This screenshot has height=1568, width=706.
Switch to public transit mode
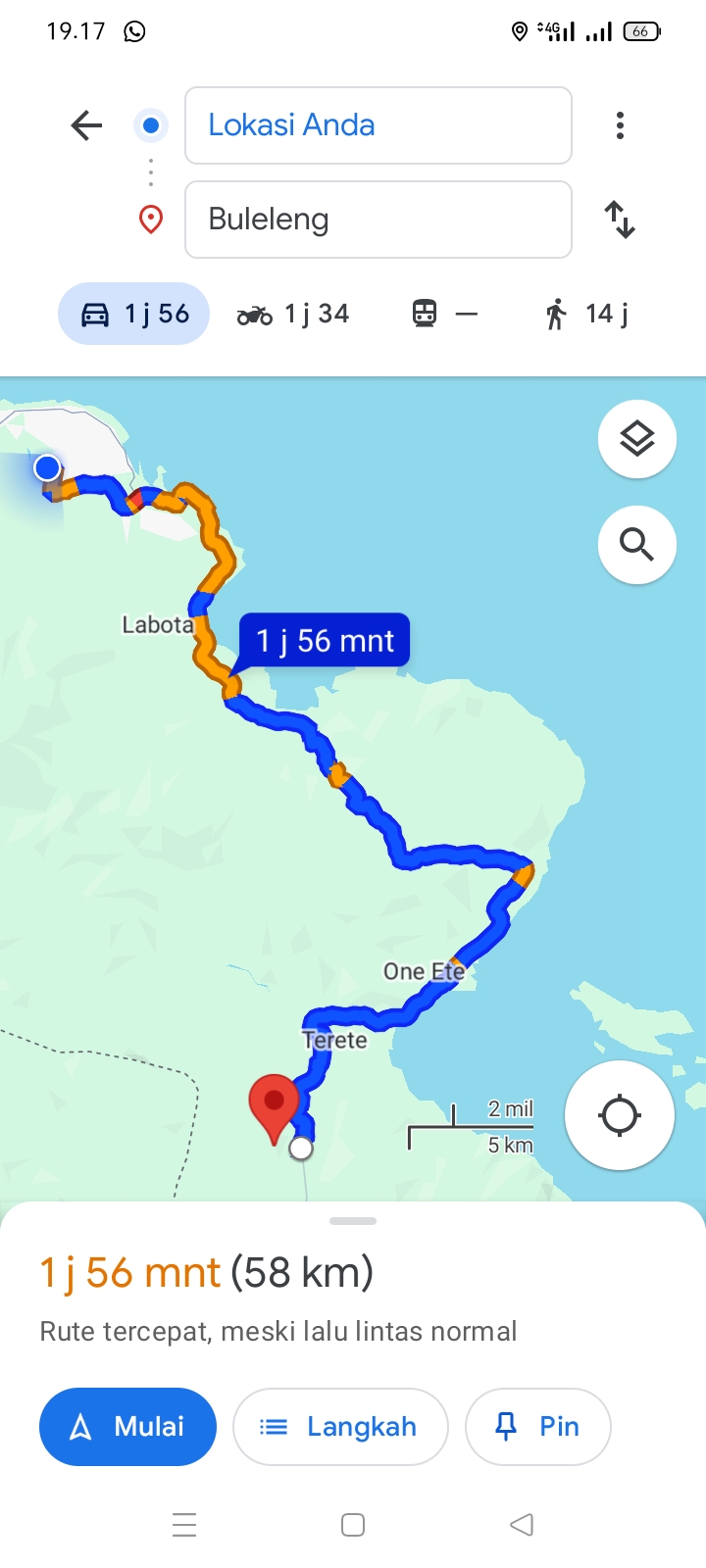pyautogui.click(x=444, y=314)
